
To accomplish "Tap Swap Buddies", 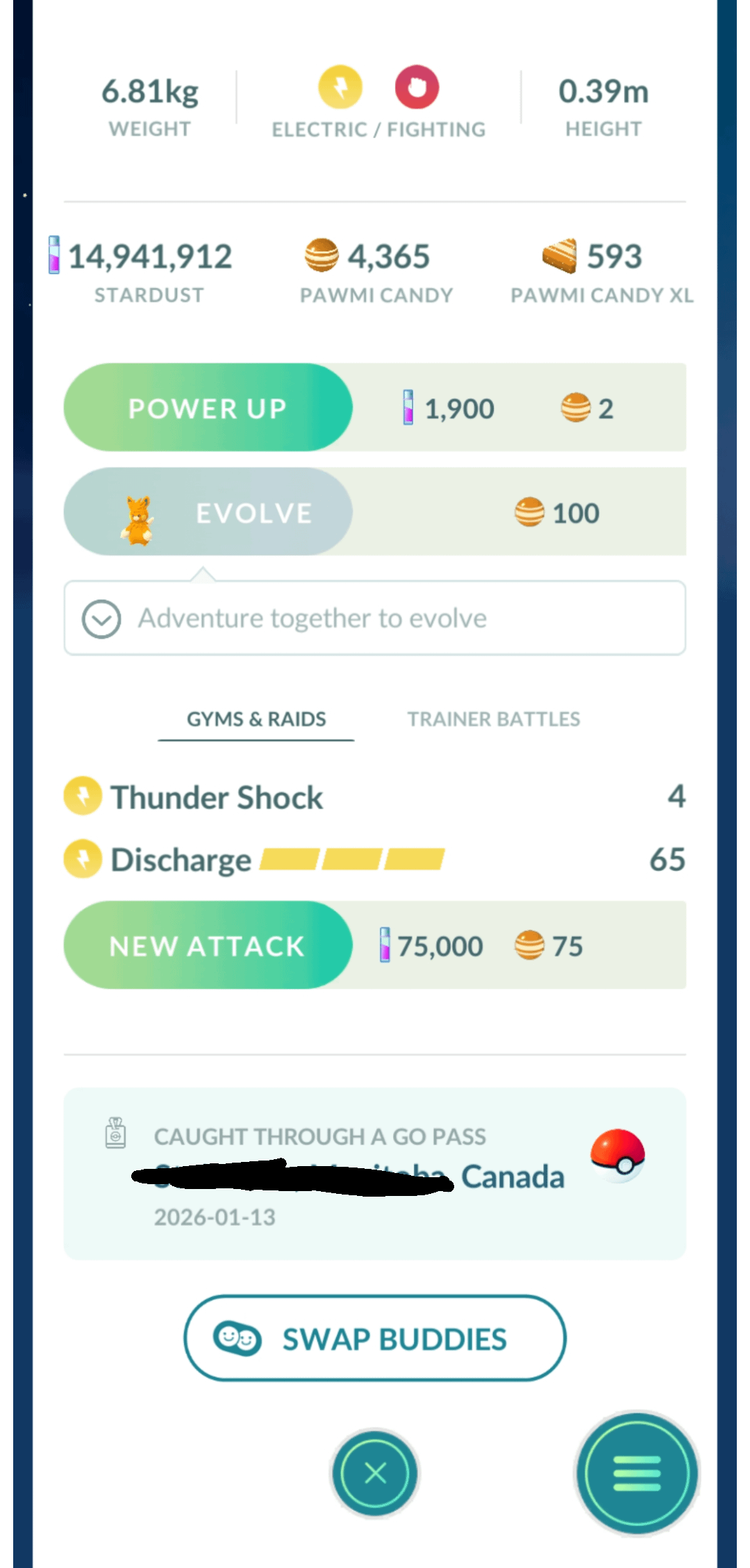I will pos(375,1338).
